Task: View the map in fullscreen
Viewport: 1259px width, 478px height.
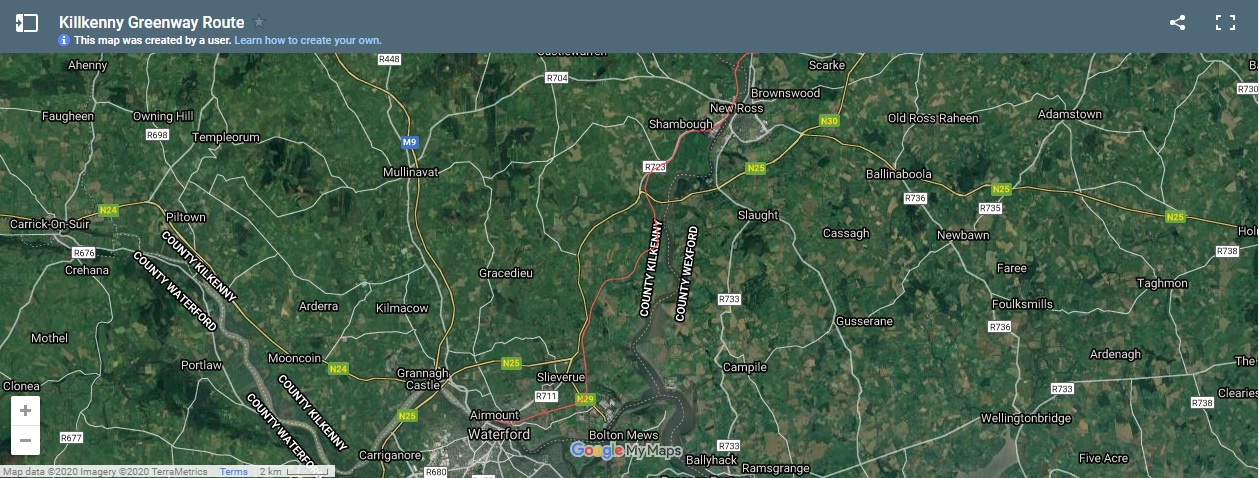Action: [1225, 22]
